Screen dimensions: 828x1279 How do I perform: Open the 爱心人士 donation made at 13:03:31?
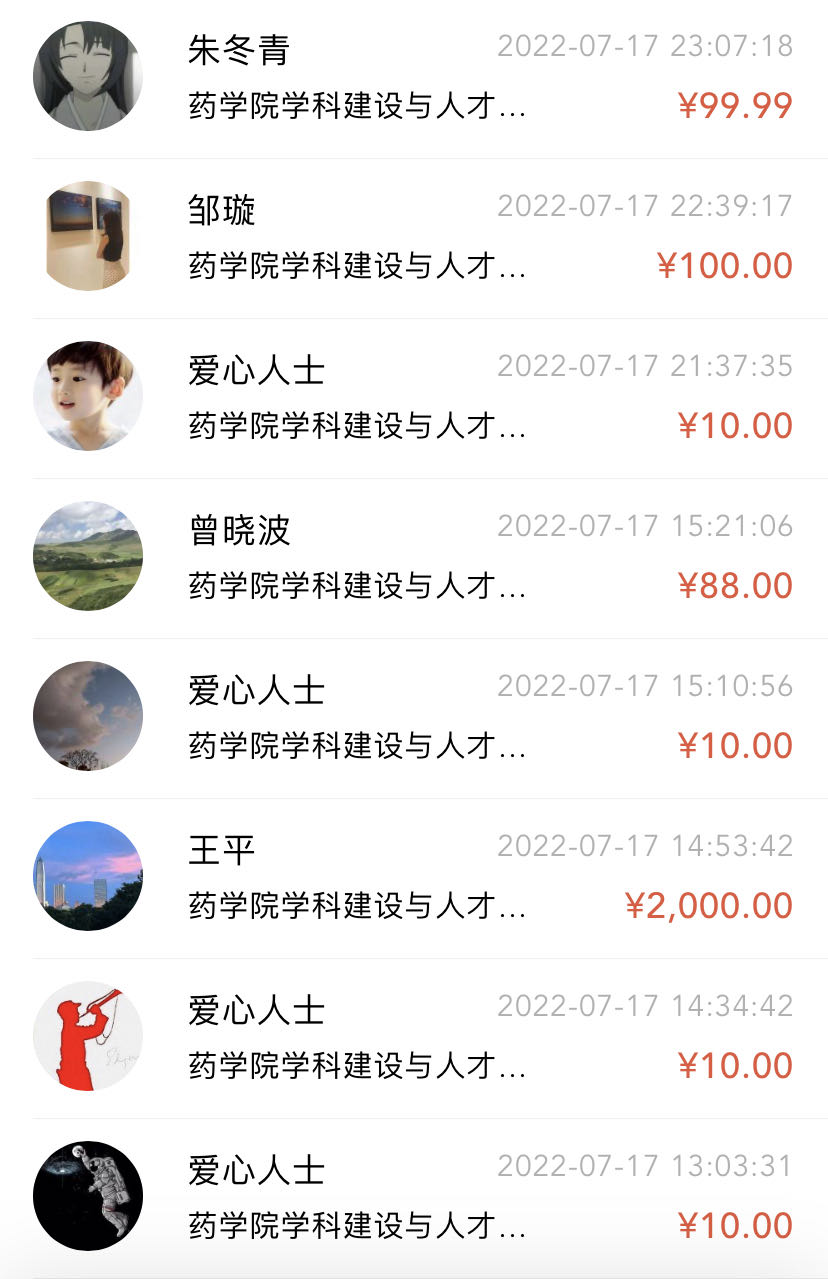pos(414,1197)
